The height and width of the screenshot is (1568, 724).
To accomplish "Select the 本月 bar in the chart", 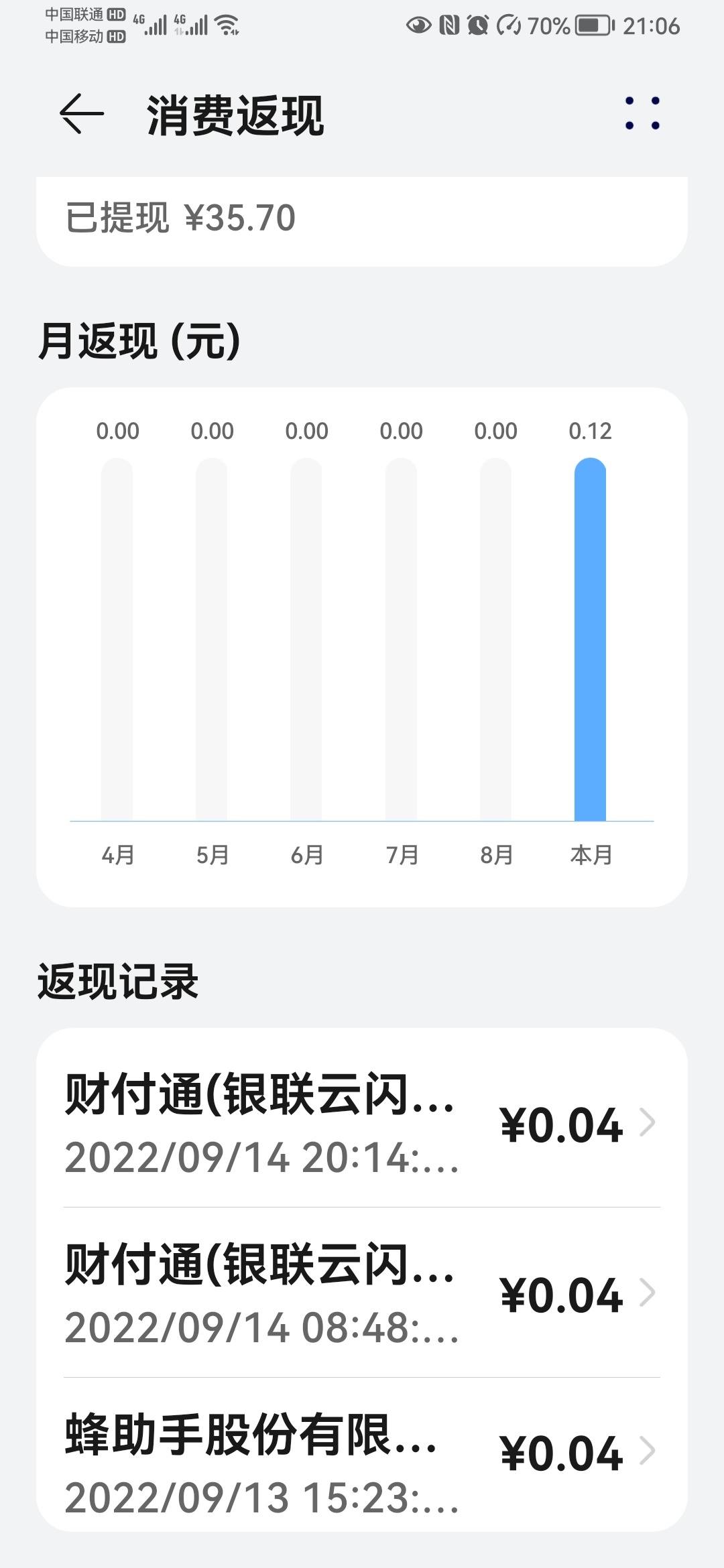I will 590,639.
